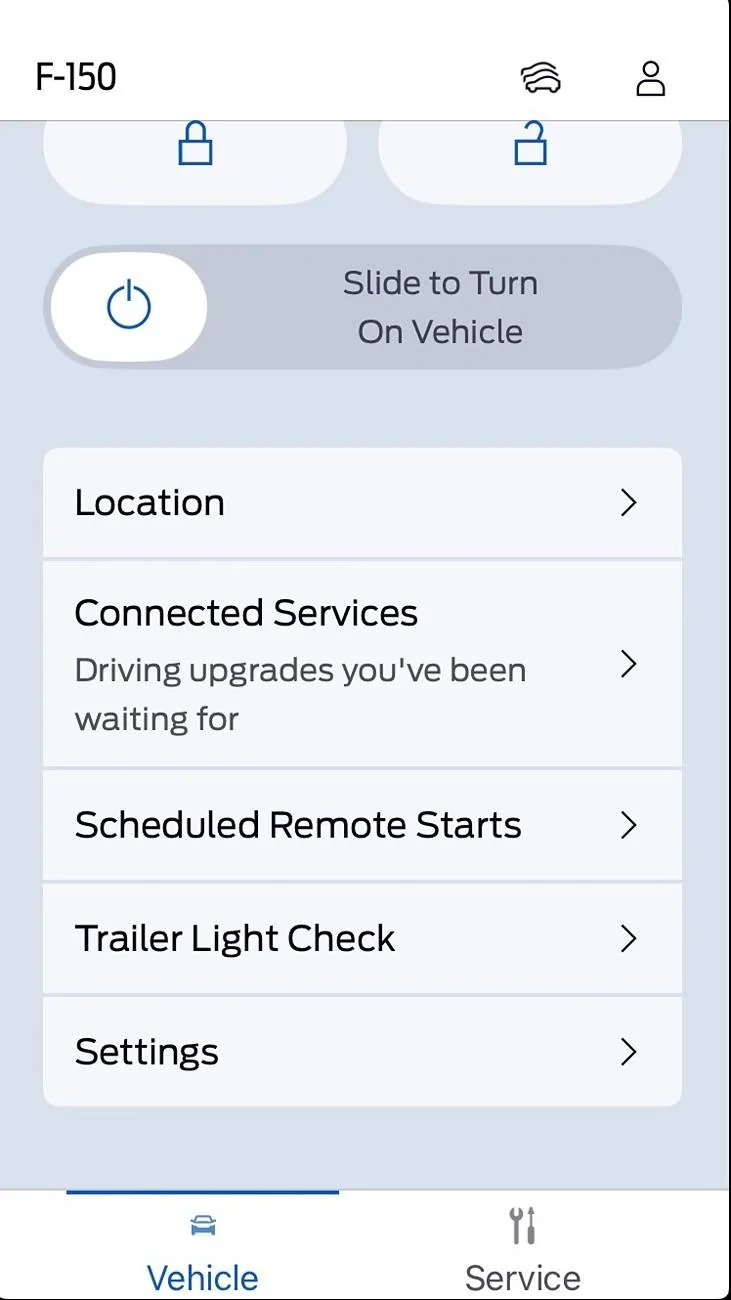
Task: Open Scheduled Remote Starts via its chevron
Action: 629,825
